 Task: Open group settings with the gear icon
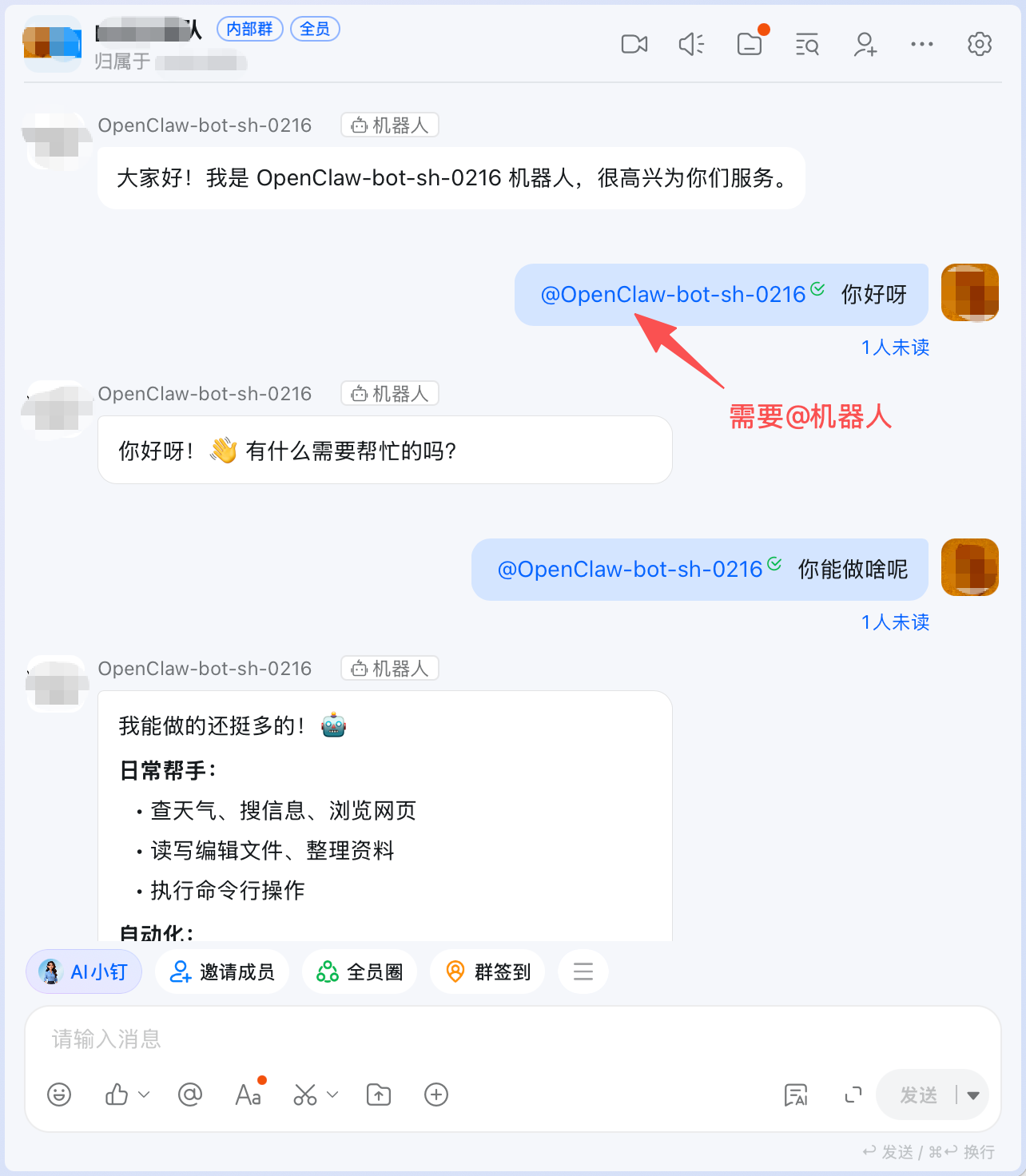(979, 45)
